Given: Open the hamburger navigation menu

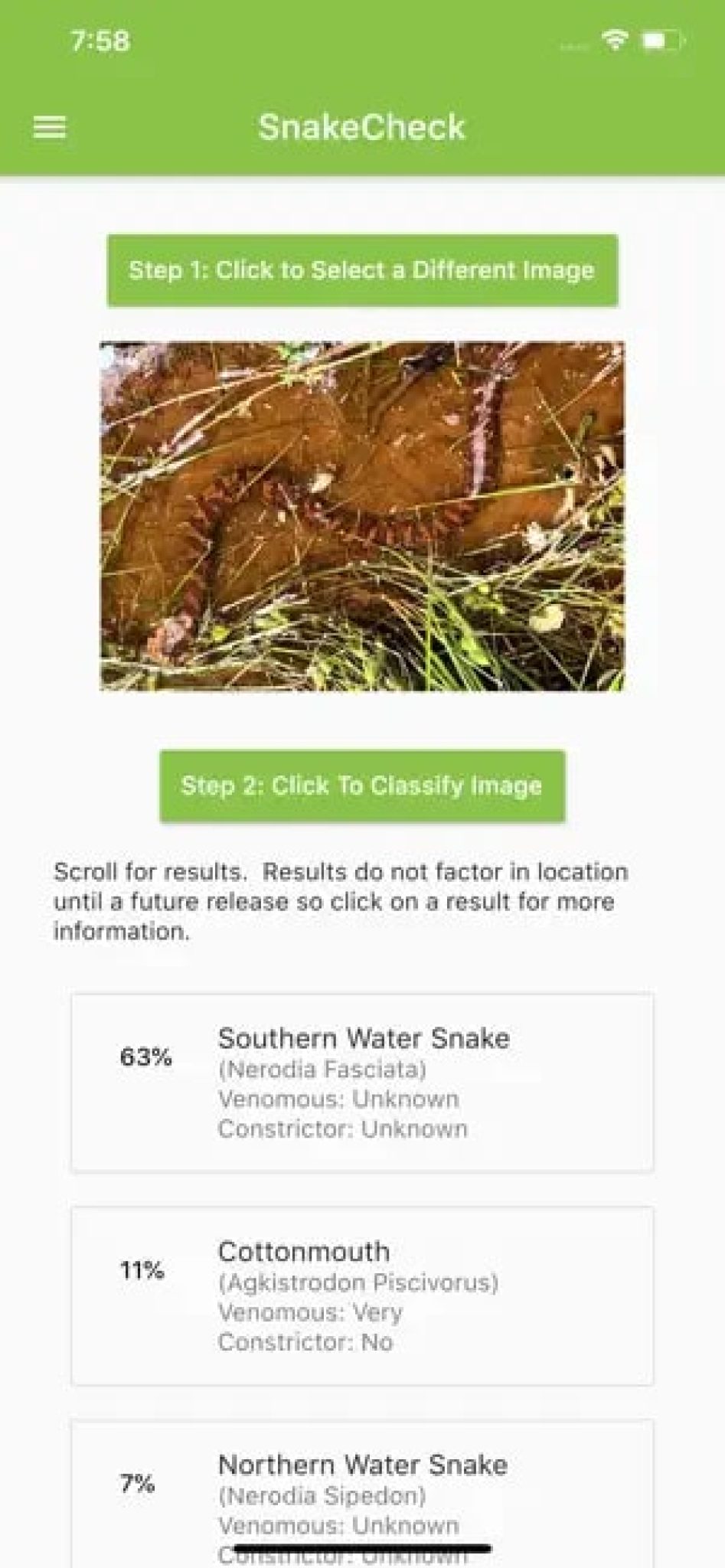Looking at the screenshot, I should [x=49, y=126].
